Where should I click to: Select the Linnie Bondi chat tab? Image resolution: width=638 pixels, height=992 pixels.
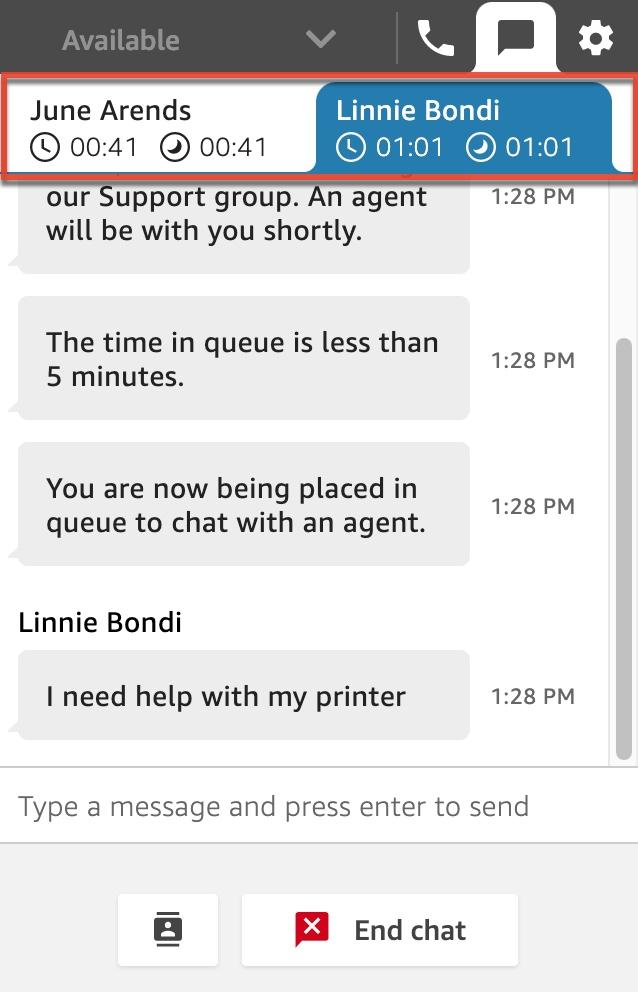click(x=462, y=129)
